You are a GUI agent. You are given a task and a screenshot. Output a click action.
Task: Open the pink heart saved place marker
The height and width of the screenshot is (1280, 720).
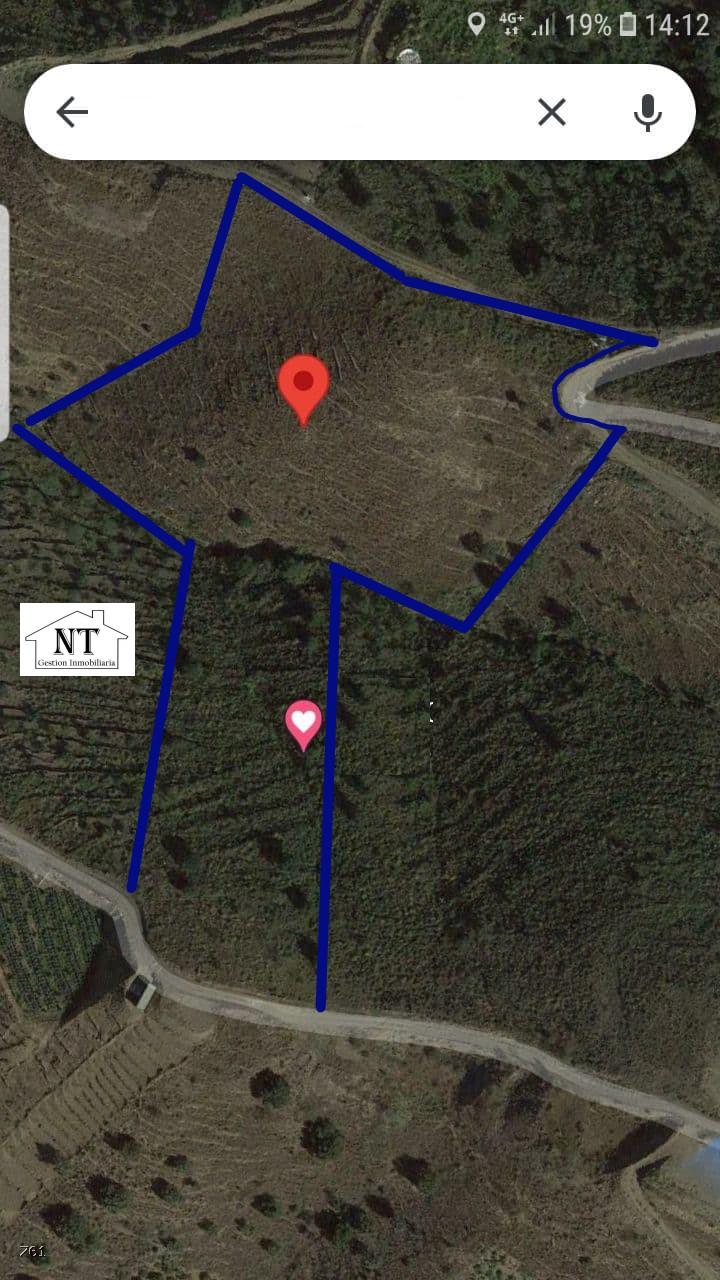coord(303,722)
